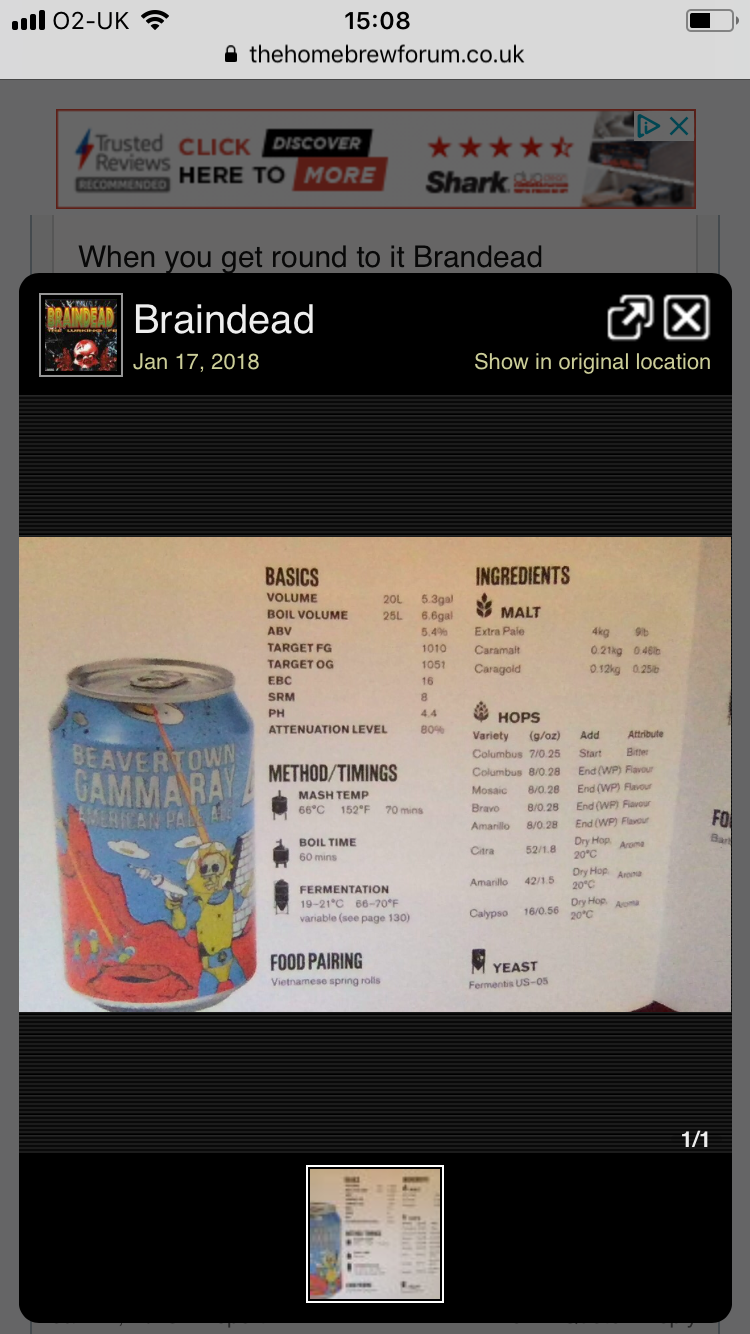Tap Show in original location link
This screenshot has width=750, height=1334.
coord(592,362)
